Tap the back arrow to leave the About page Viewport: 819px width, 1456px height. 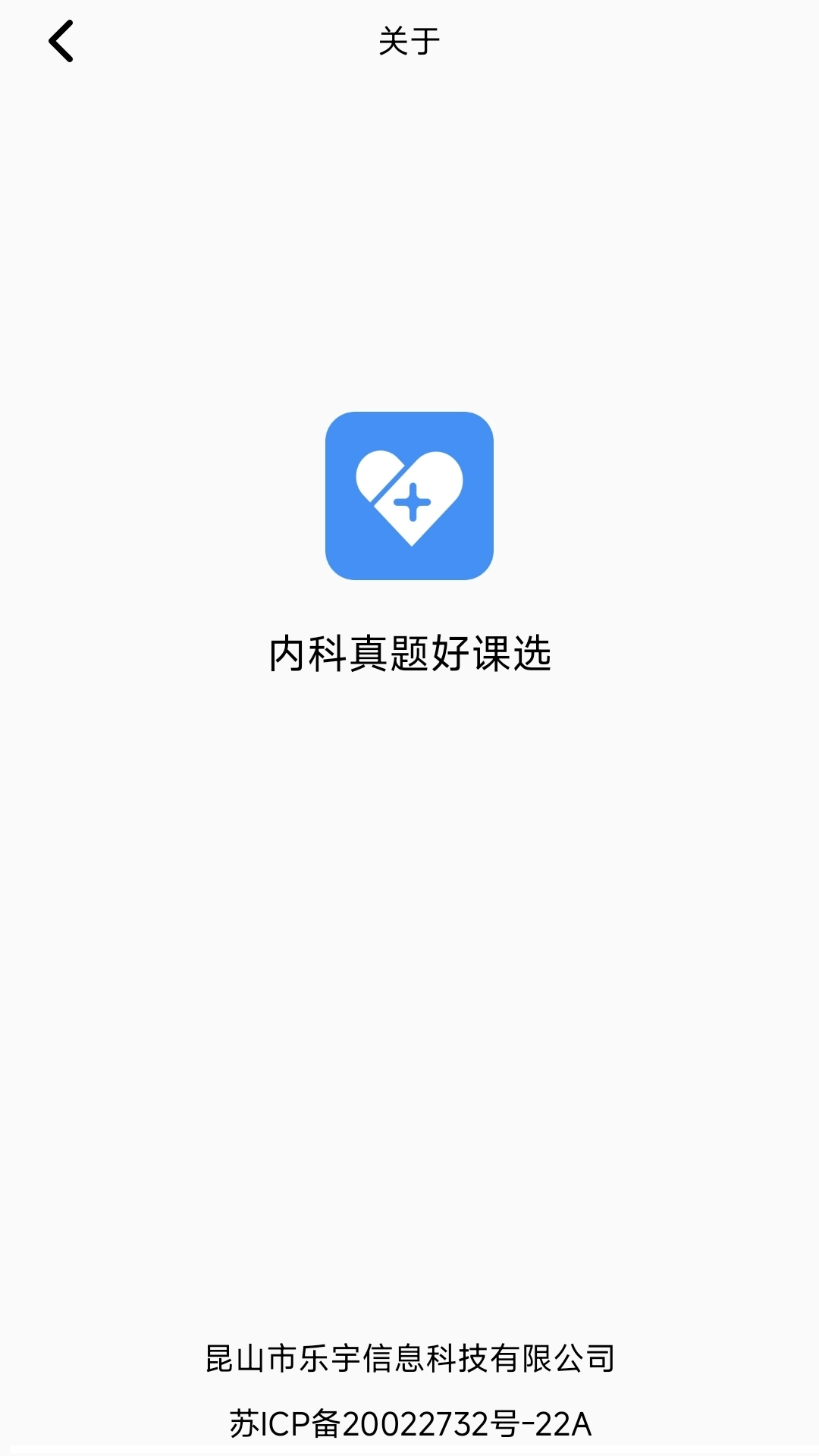61,42
